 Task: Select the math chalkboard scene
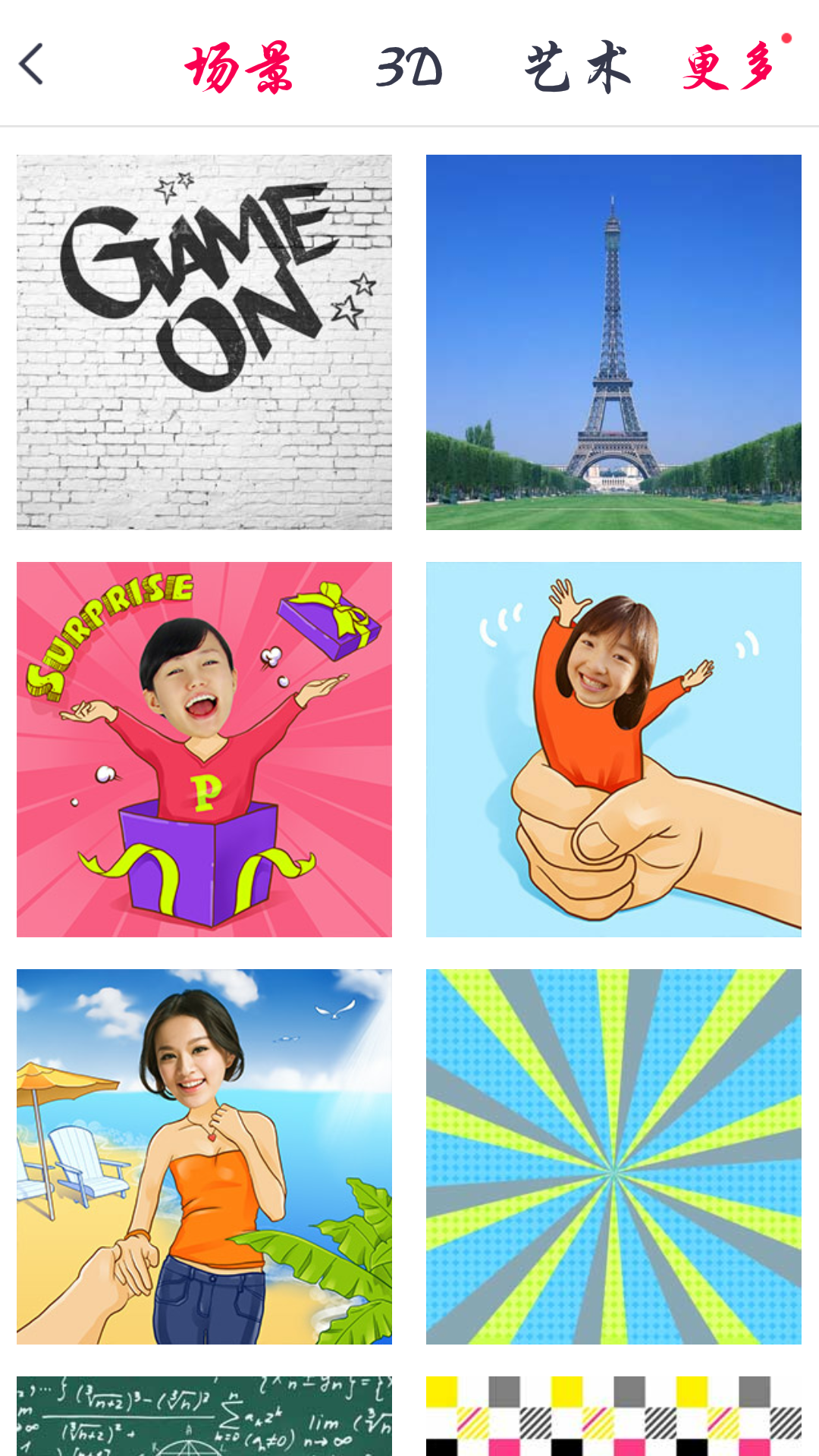(204, 1415)
